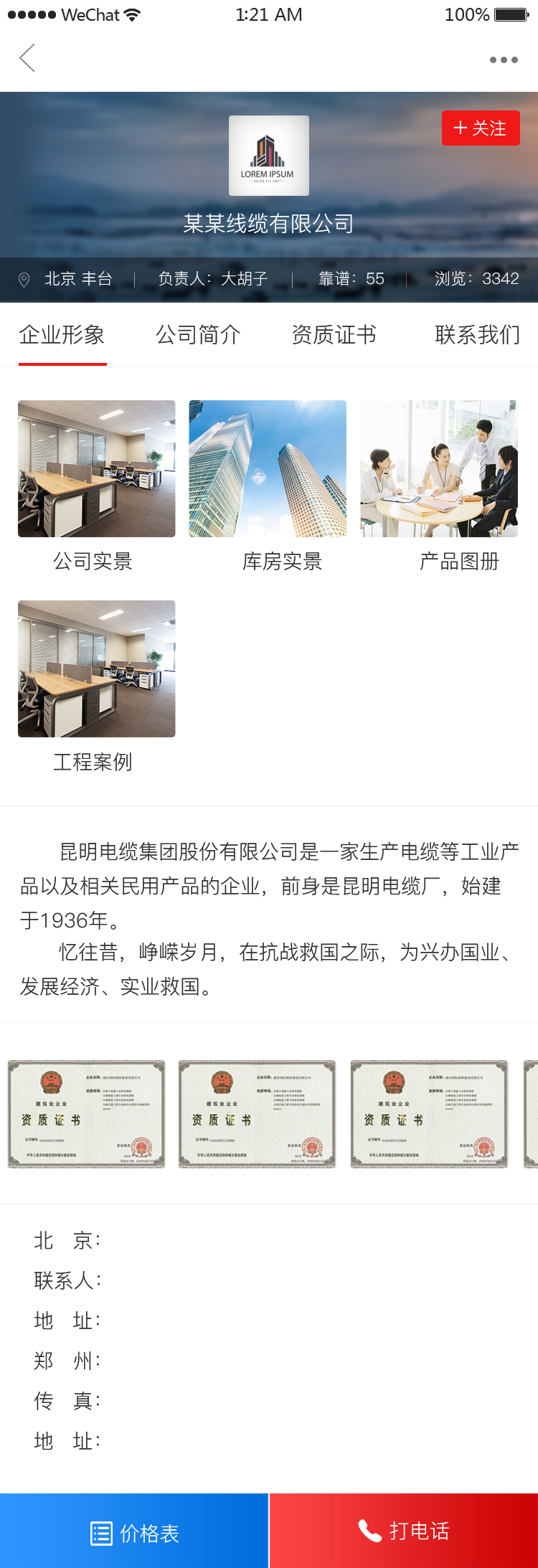
Task: Select the 联系我们 tab
Action: tap(477, 334)
